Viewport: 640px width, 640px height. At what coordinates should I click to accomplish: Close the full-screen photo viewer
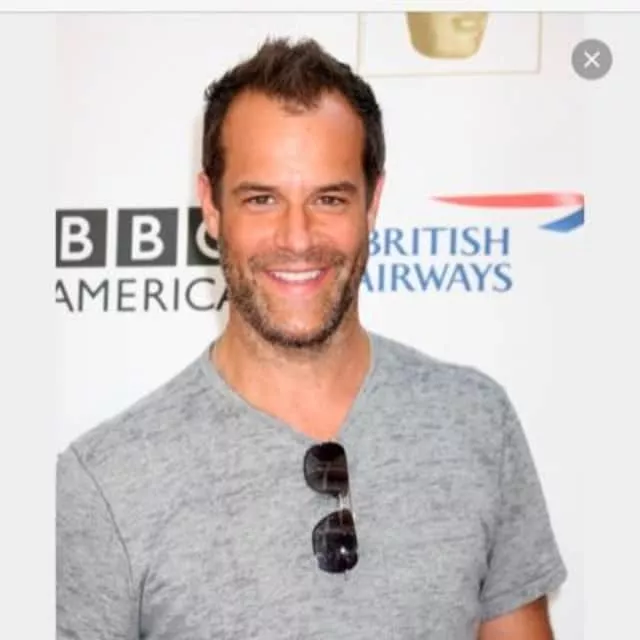(x=591, y=59)
